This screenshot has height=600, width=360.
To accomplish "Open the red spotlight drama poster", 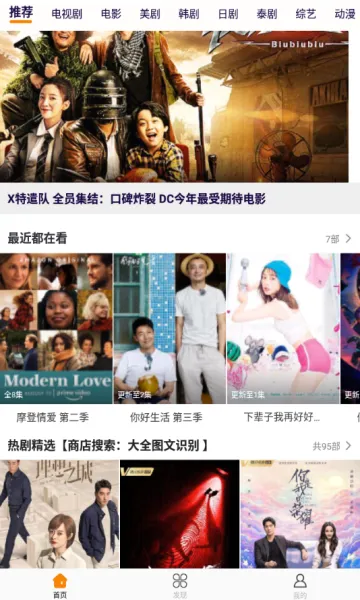I will 179,514.
